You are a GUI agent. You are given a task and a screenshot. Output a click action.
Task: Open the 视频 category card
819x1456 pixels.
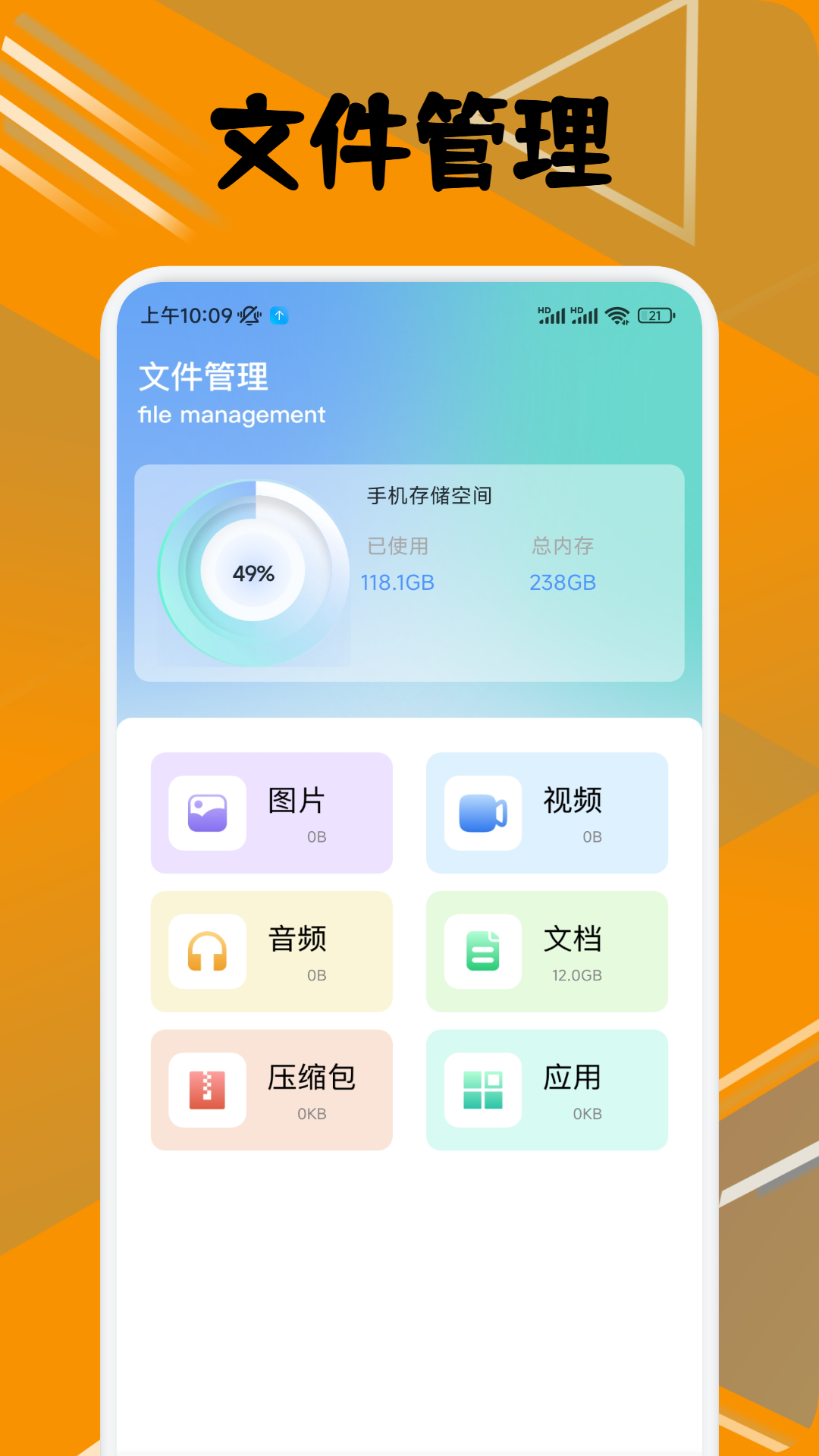[548, 813]
